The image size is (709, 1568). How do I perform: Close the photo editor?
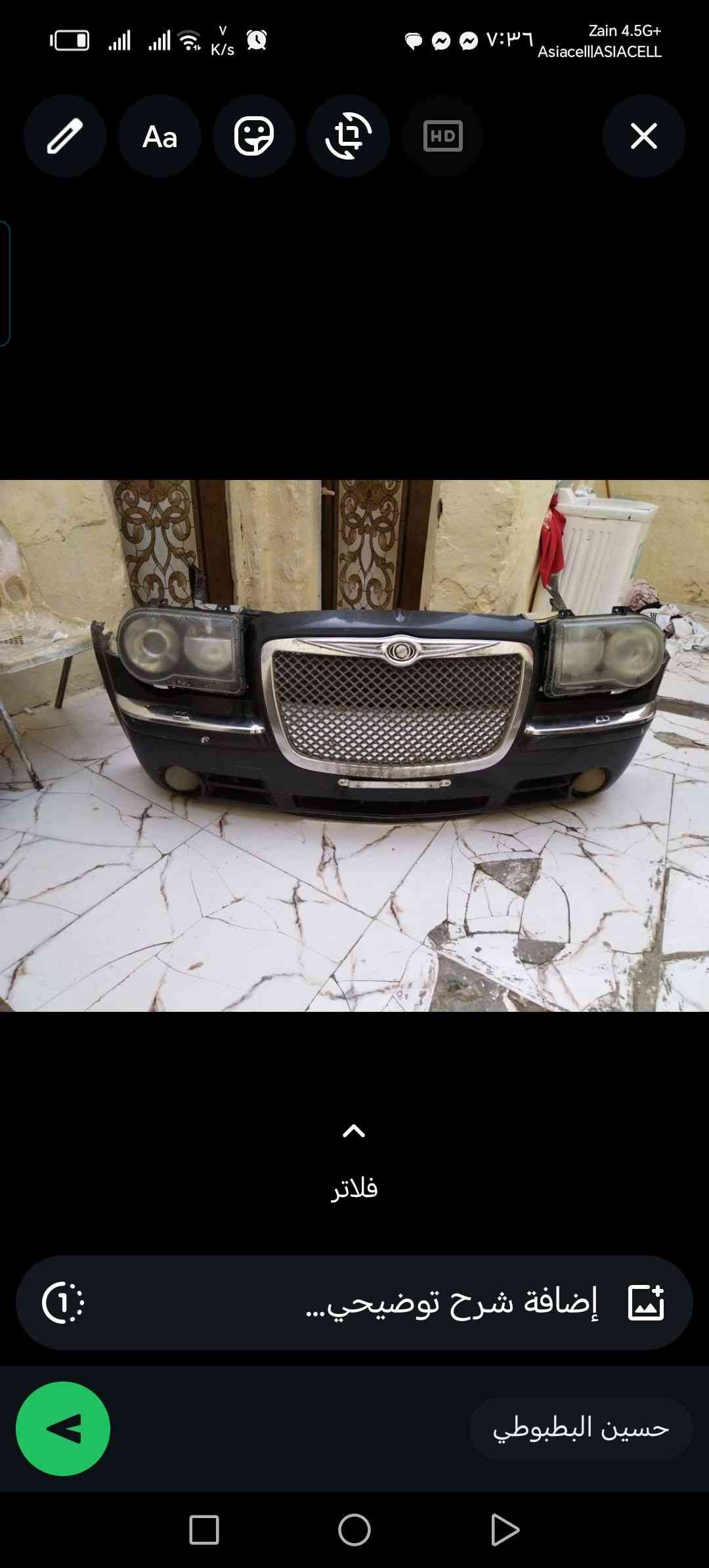tap(643, 136)
